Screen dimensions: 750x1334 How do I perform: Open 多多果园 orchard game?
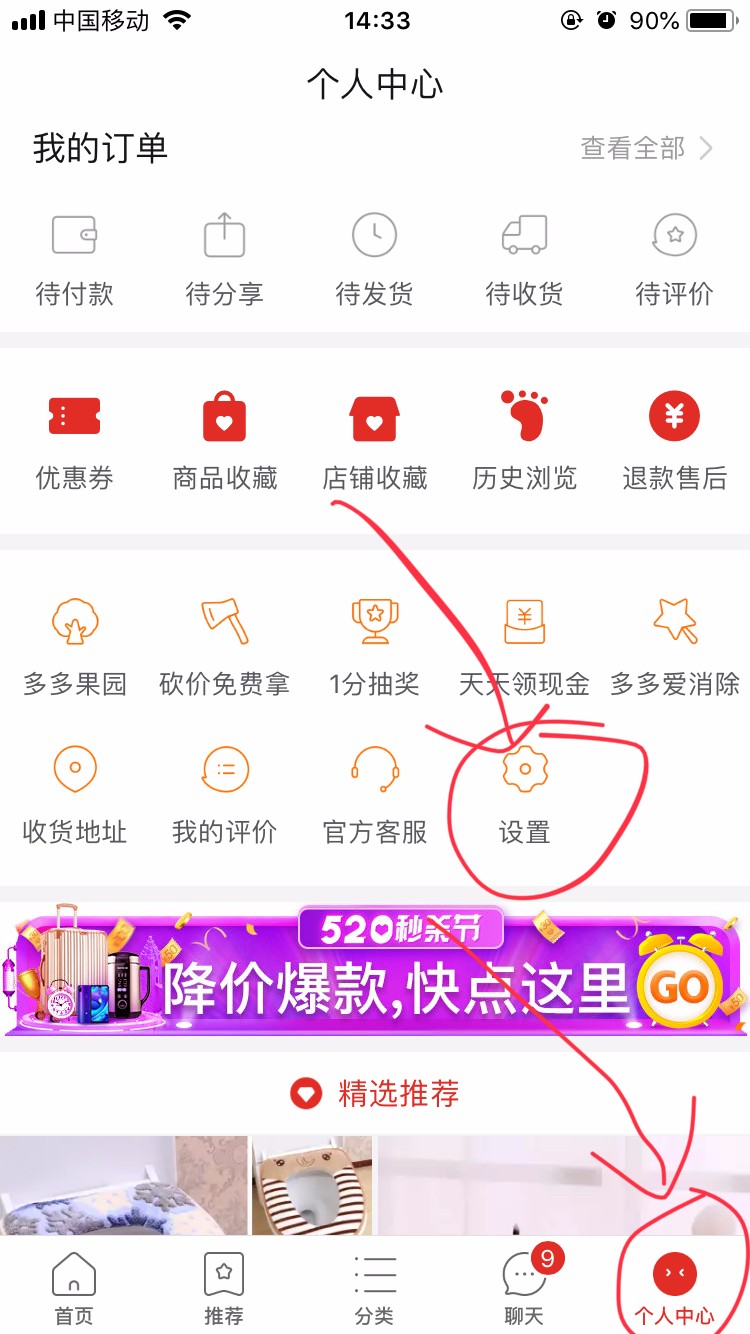(x=75, y=645)
